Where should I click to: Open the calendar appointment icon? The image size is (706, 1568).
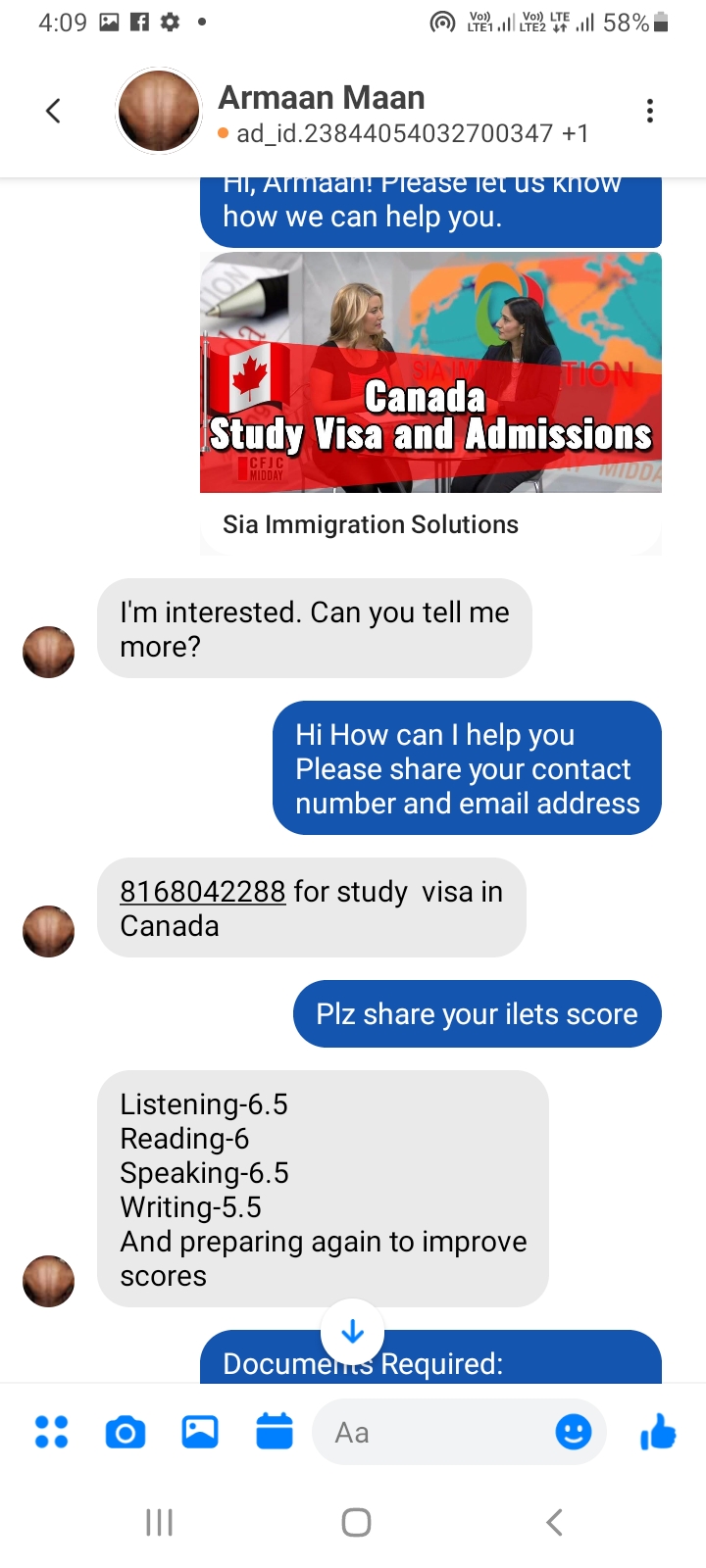275,1432
